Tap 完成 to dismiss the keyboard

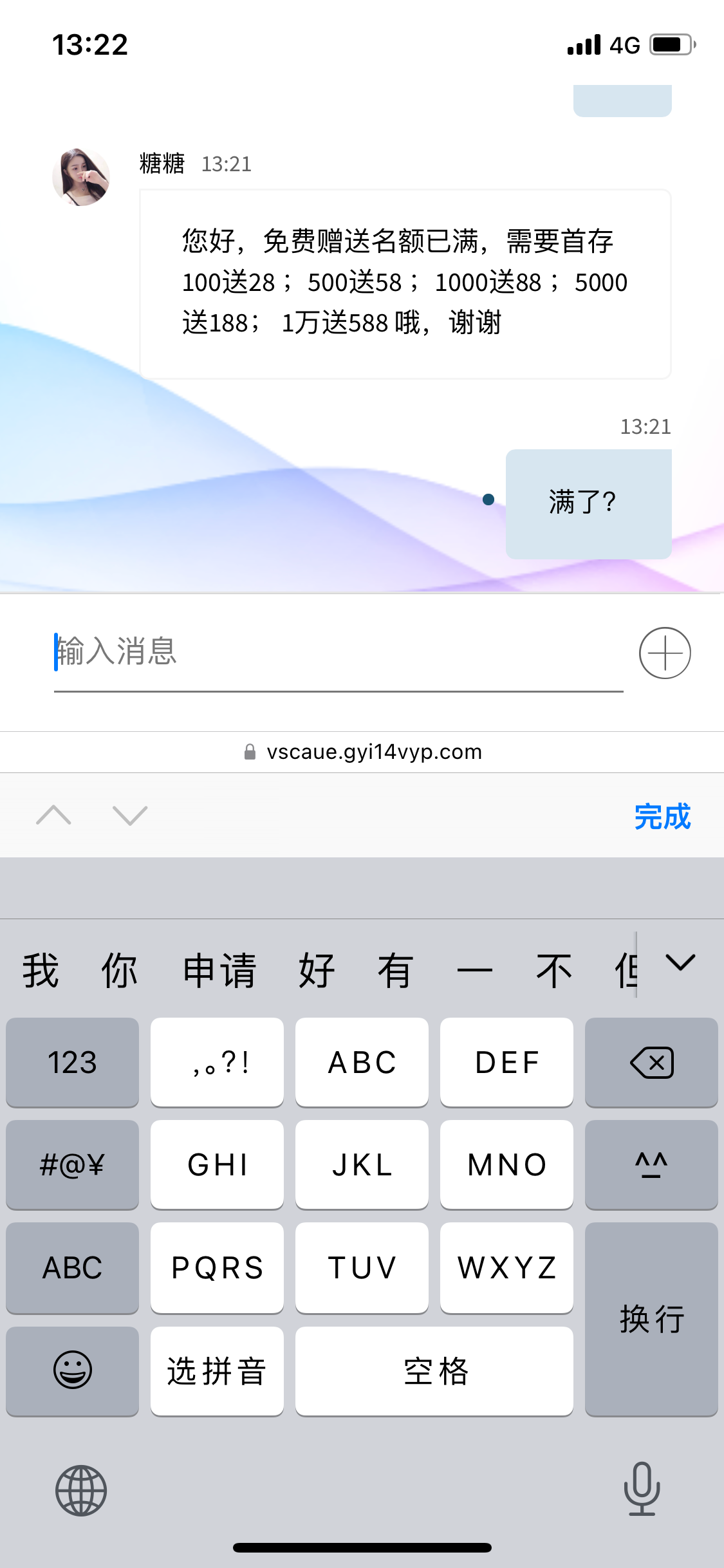tap(662, 816)
